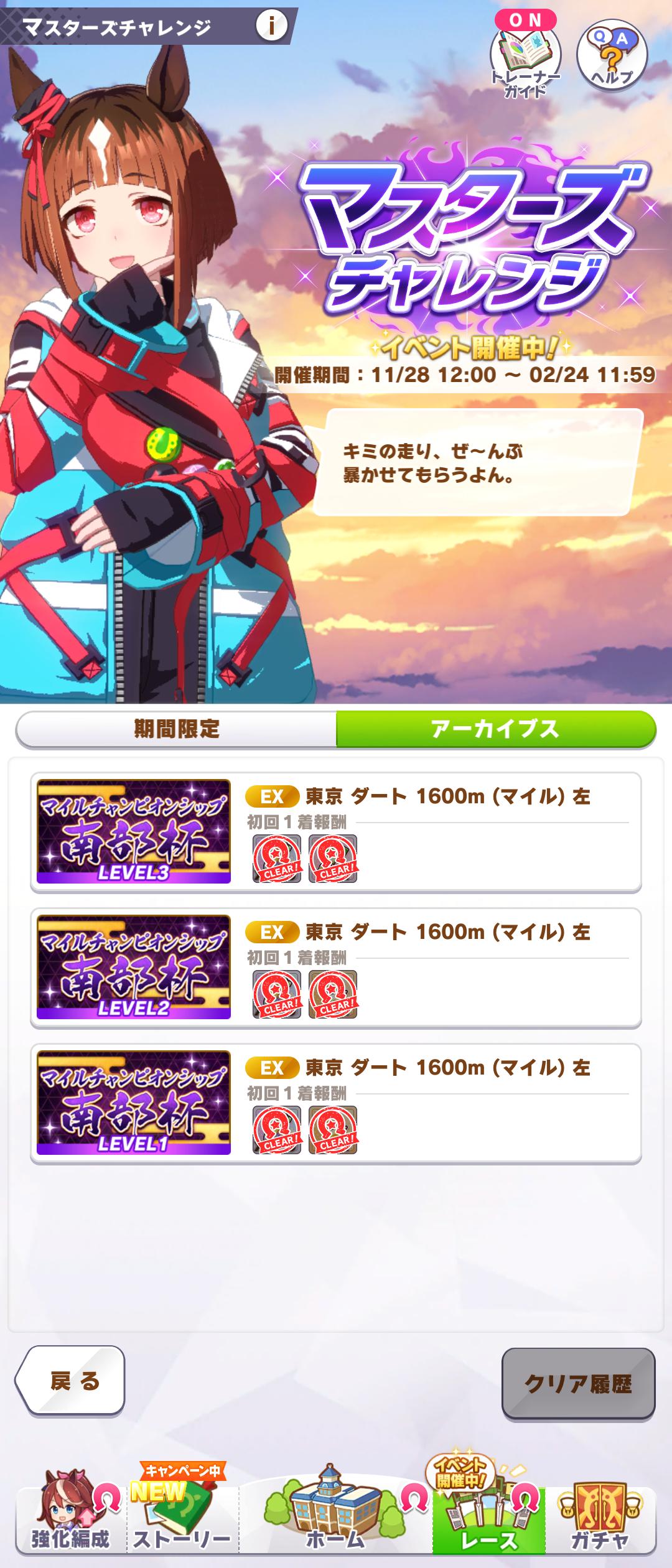This screenshot has height=1568, width=672.
Task: Open the ヘルプ Q&A button
Action: click(612, 56)
